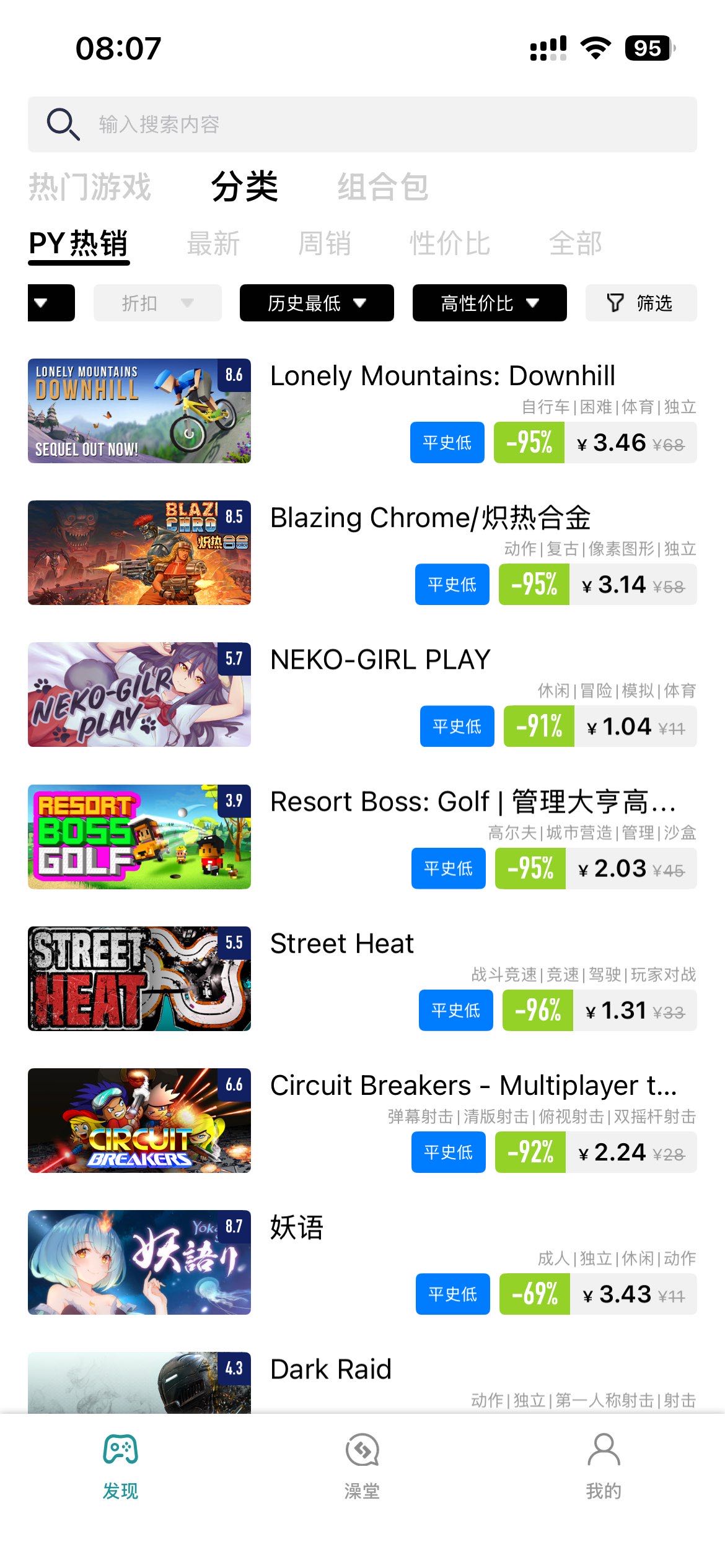This screenshot has width=725, height=1568.
Task: Select the 性价比 sub-tab
Action: click(x=449, y=243)
